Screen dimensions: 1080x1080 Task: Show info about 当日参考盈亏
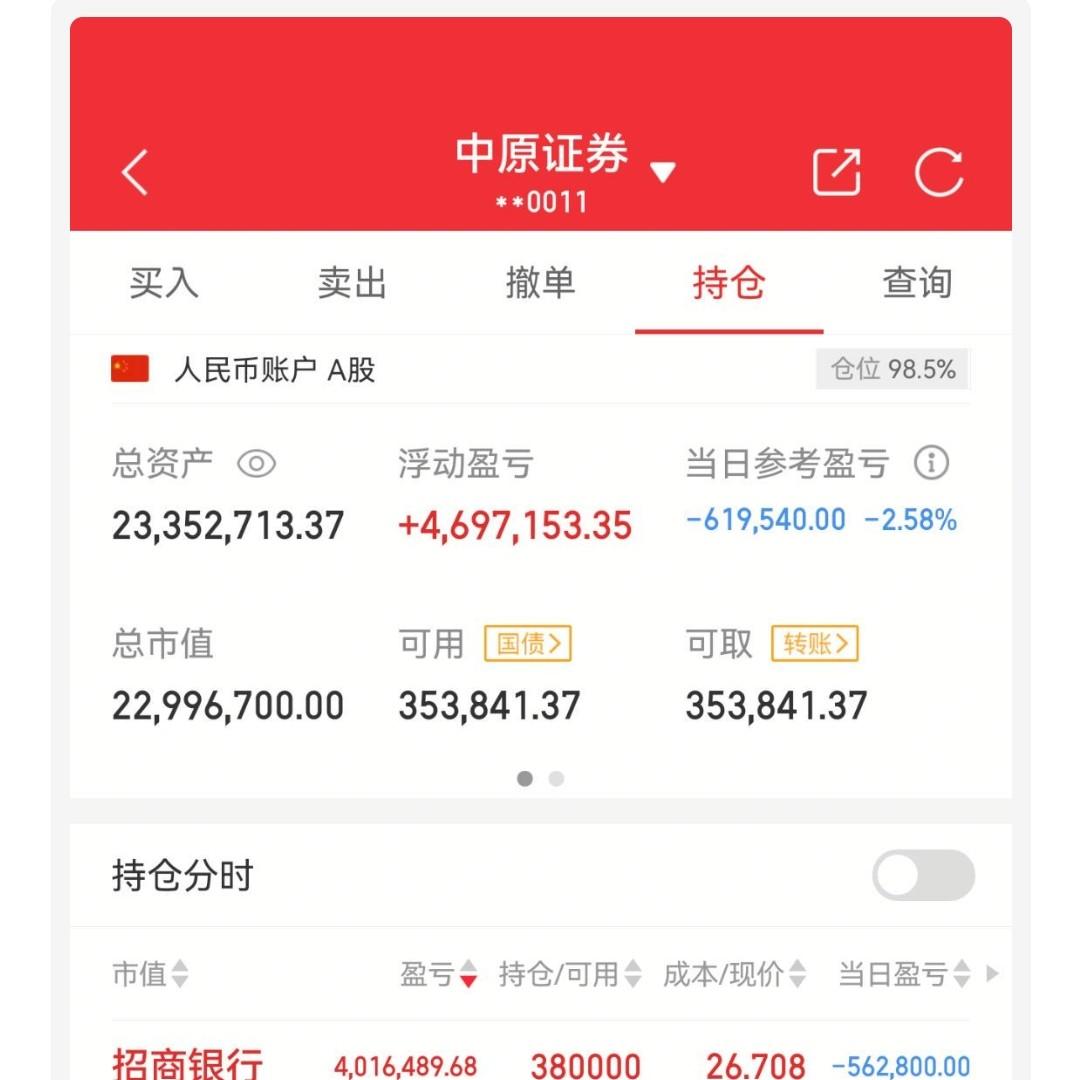point(931,463)
